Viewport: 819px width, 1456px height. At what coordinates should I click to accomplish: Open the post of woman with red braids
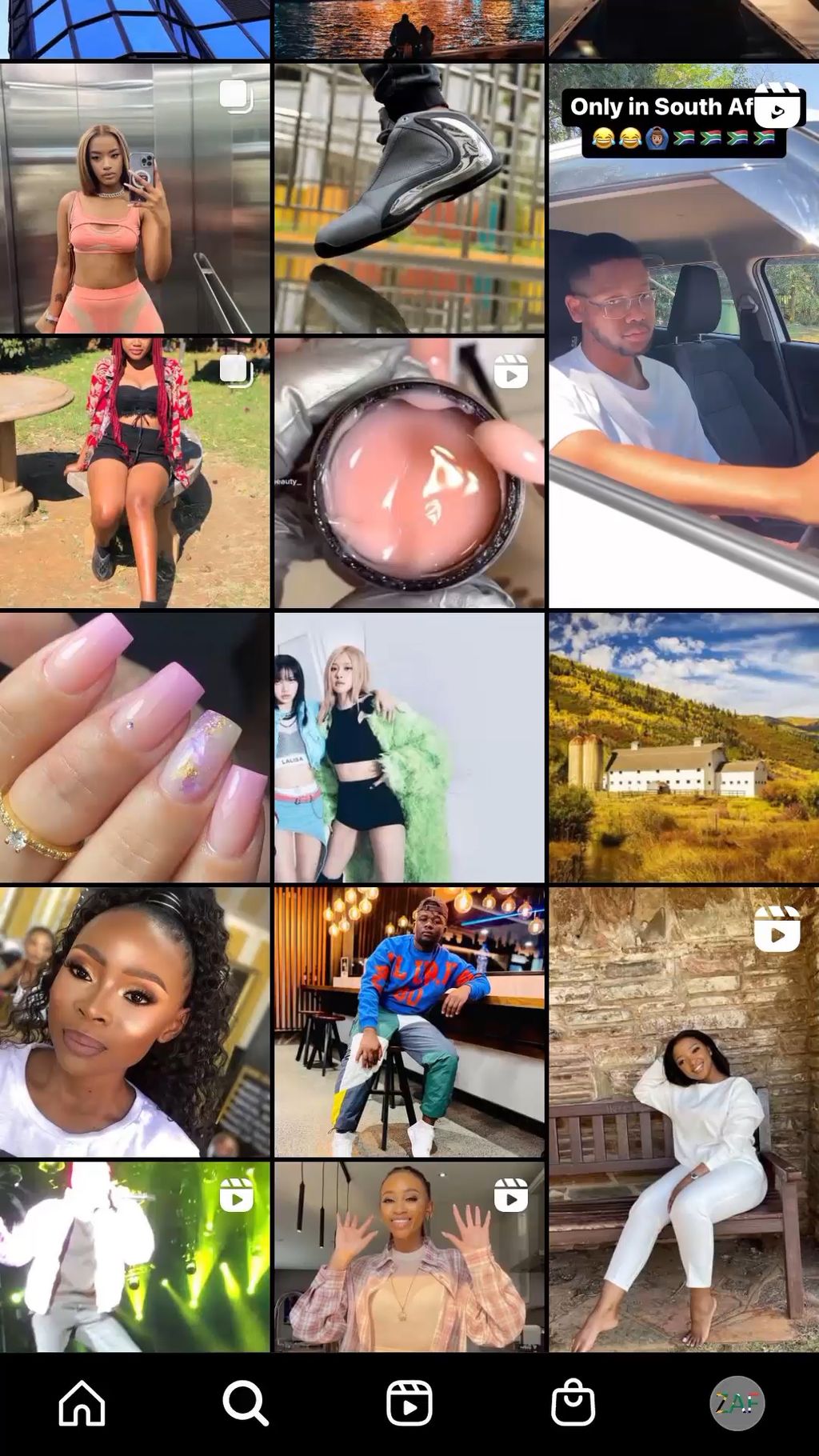(135, 473)
